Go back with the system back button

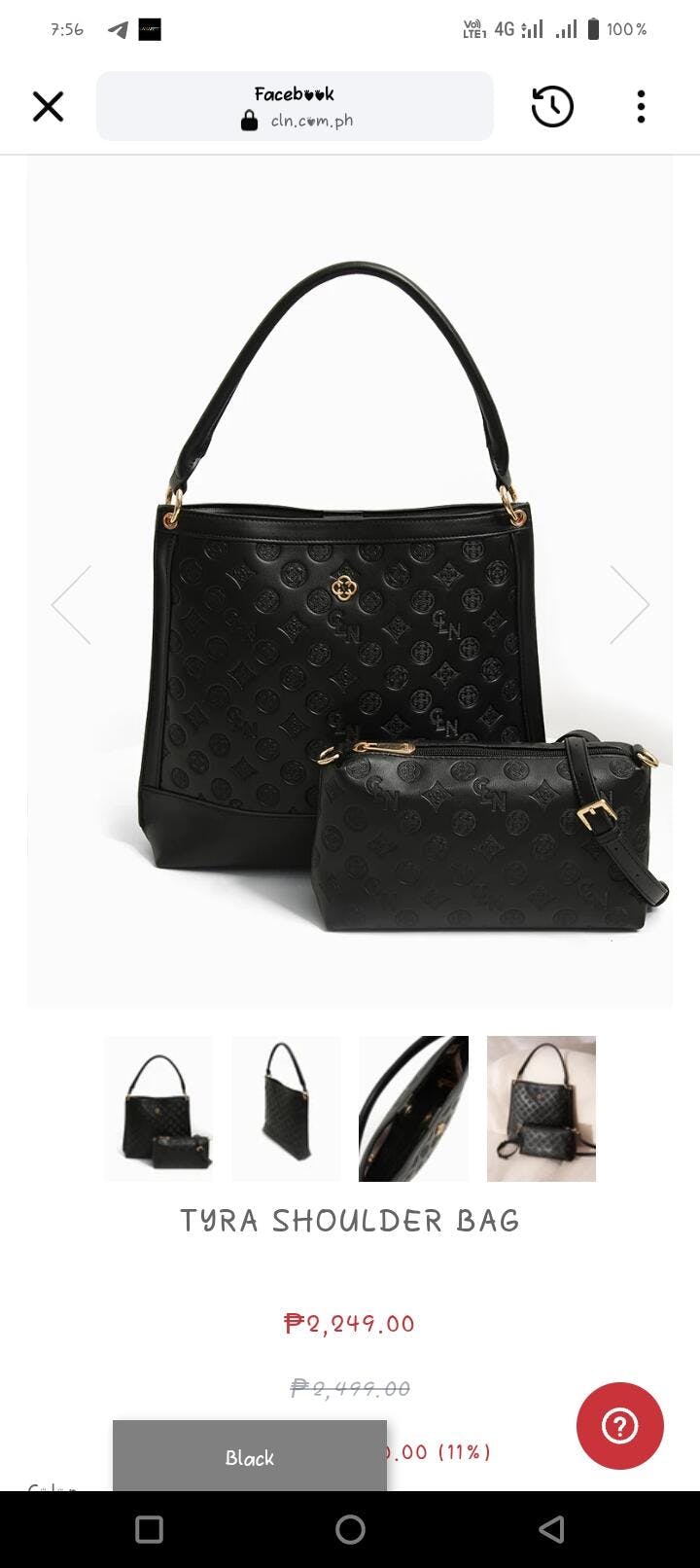pyautogui.click(x=551, y=1529)
